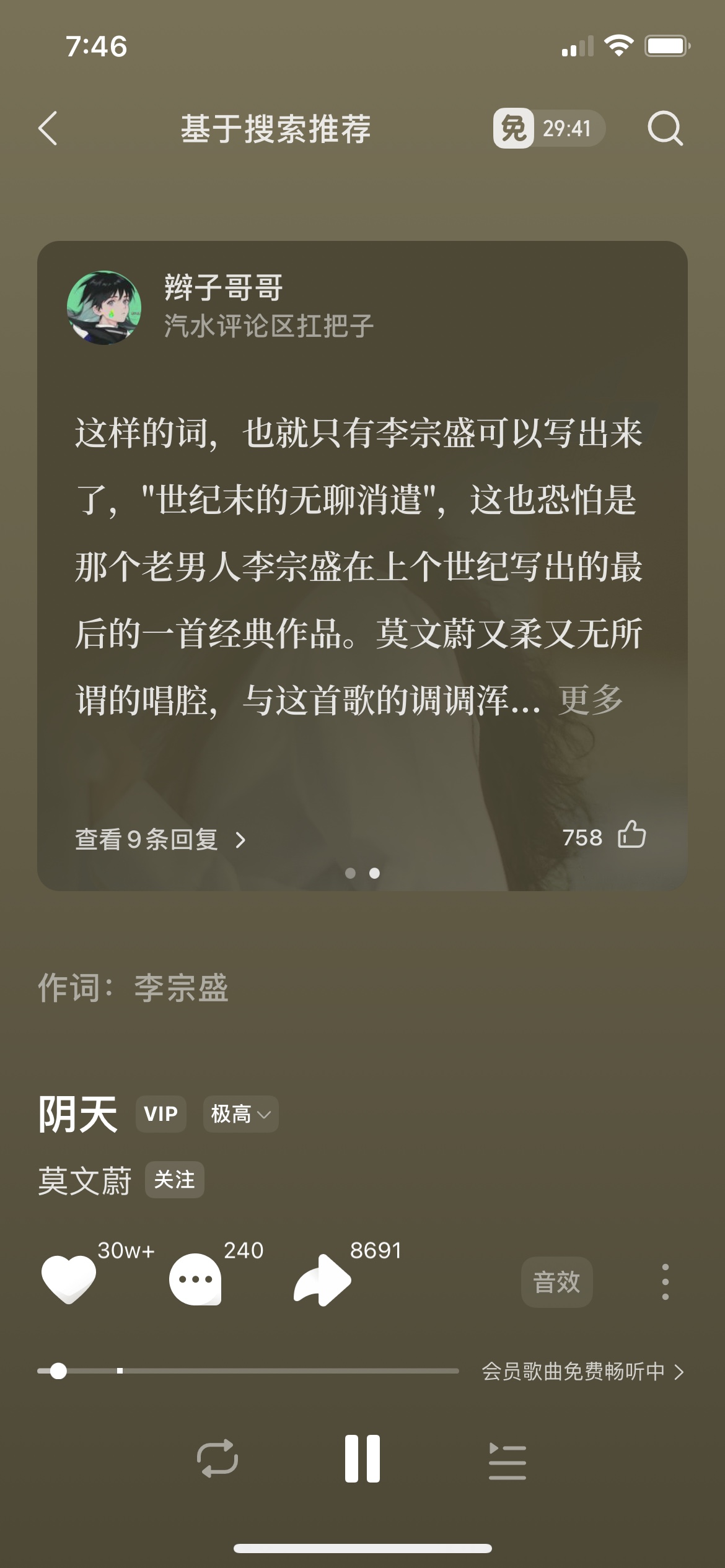Tap the playback progress slider

click(x=248, y=1371)
